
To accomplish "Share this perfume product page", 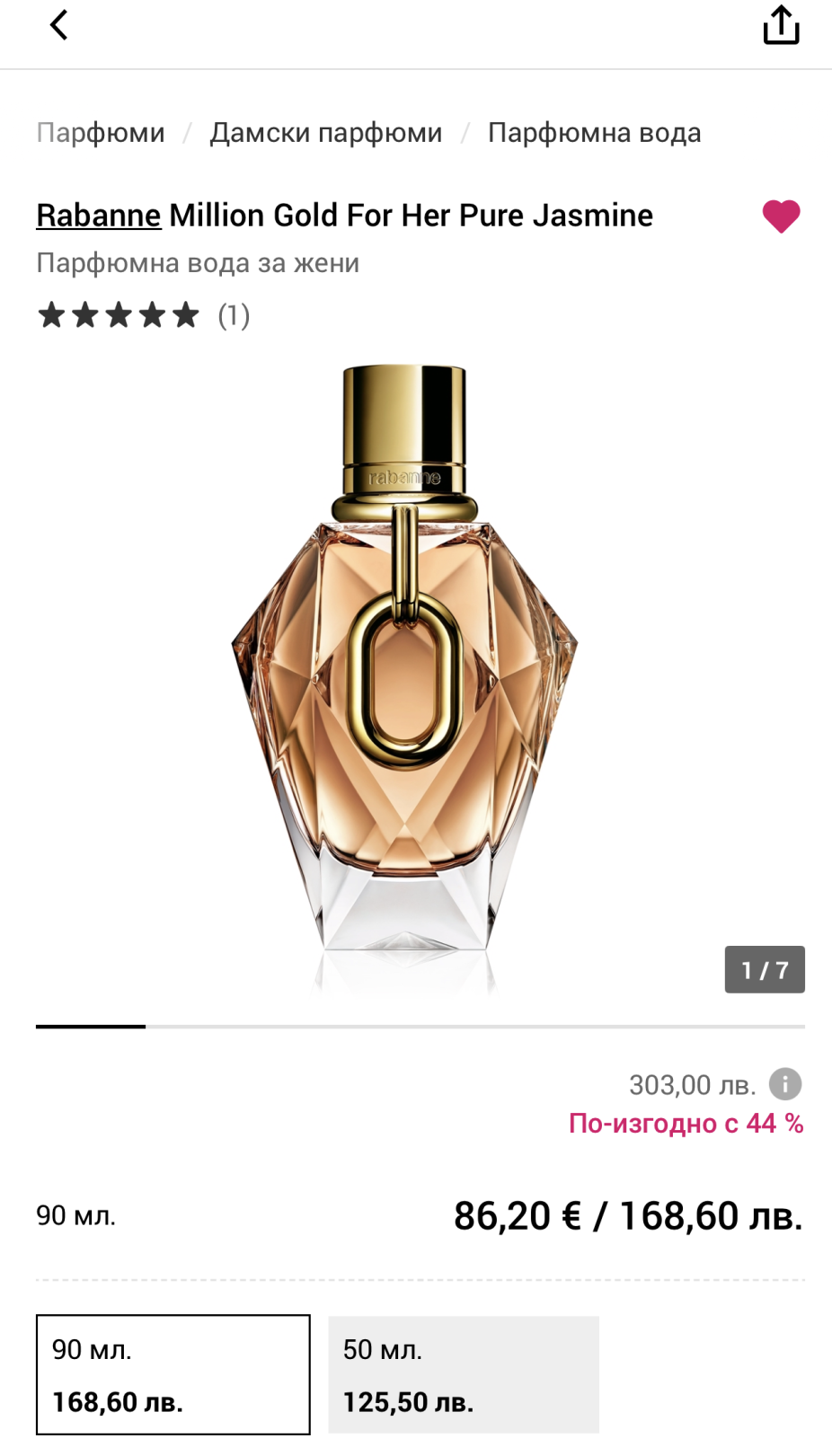I will [x=780, y=25].
